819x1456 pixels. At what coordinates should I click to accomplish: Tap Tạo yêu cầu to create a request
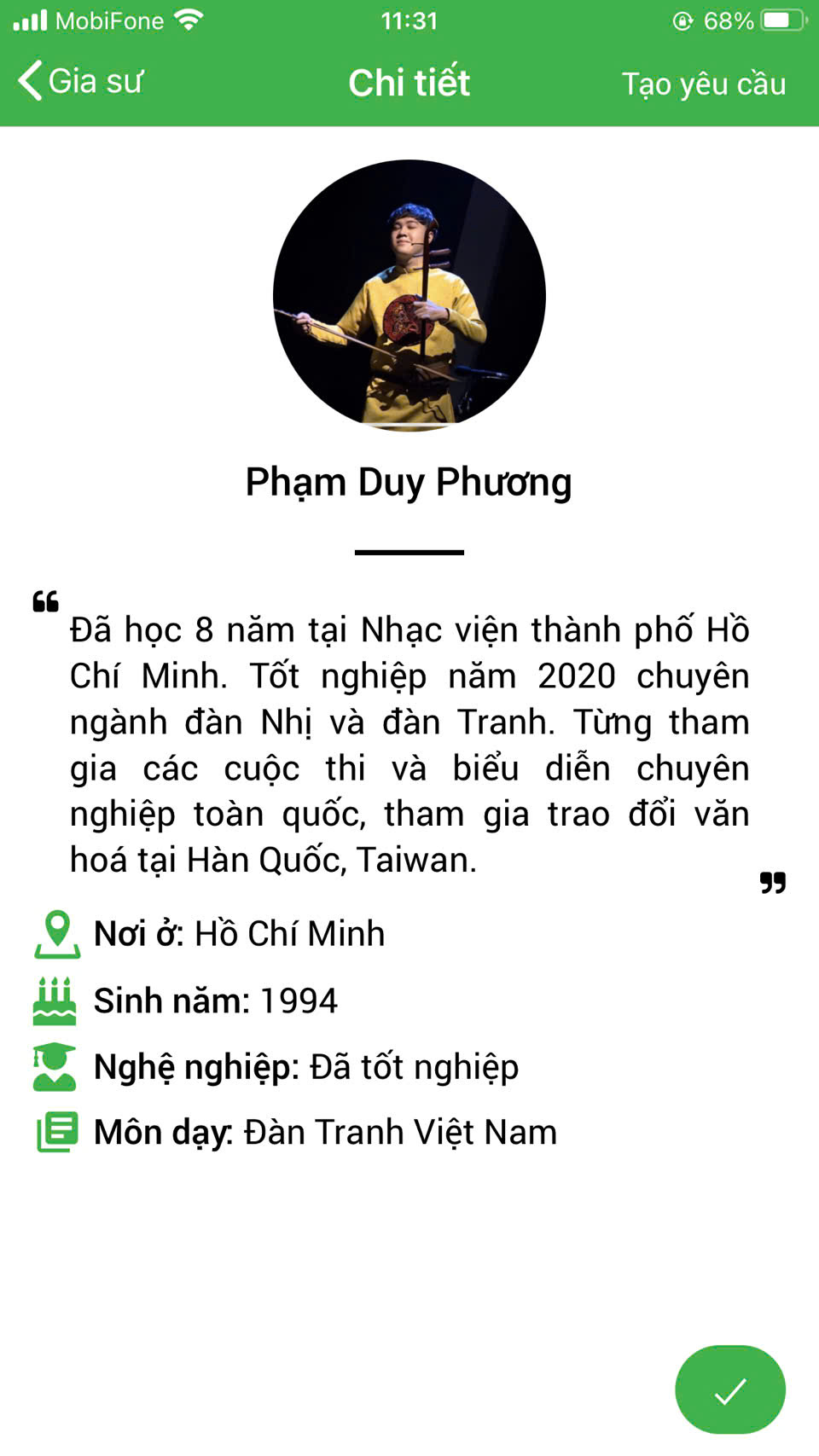coord(703,84)
